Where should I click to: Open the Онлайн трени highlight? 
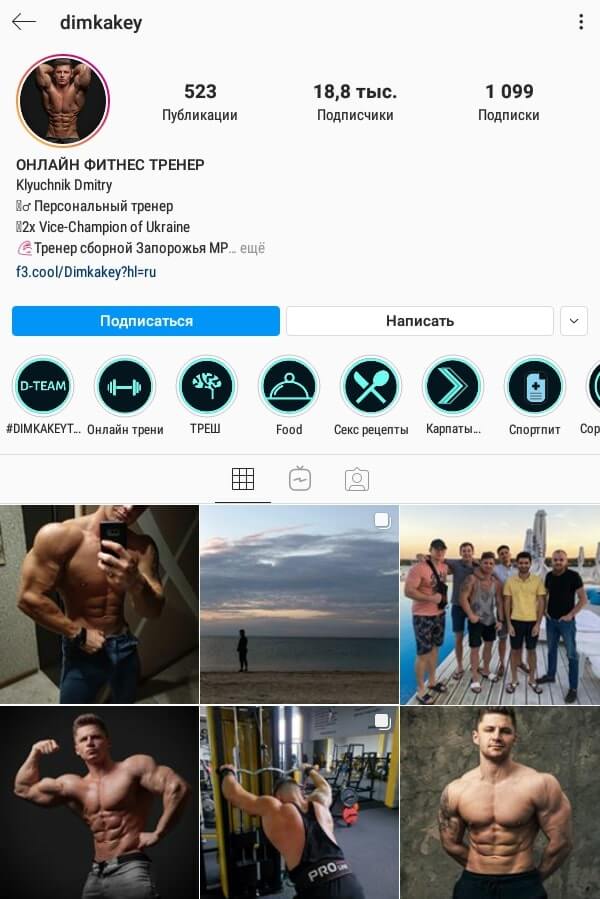tap(125, 387)
